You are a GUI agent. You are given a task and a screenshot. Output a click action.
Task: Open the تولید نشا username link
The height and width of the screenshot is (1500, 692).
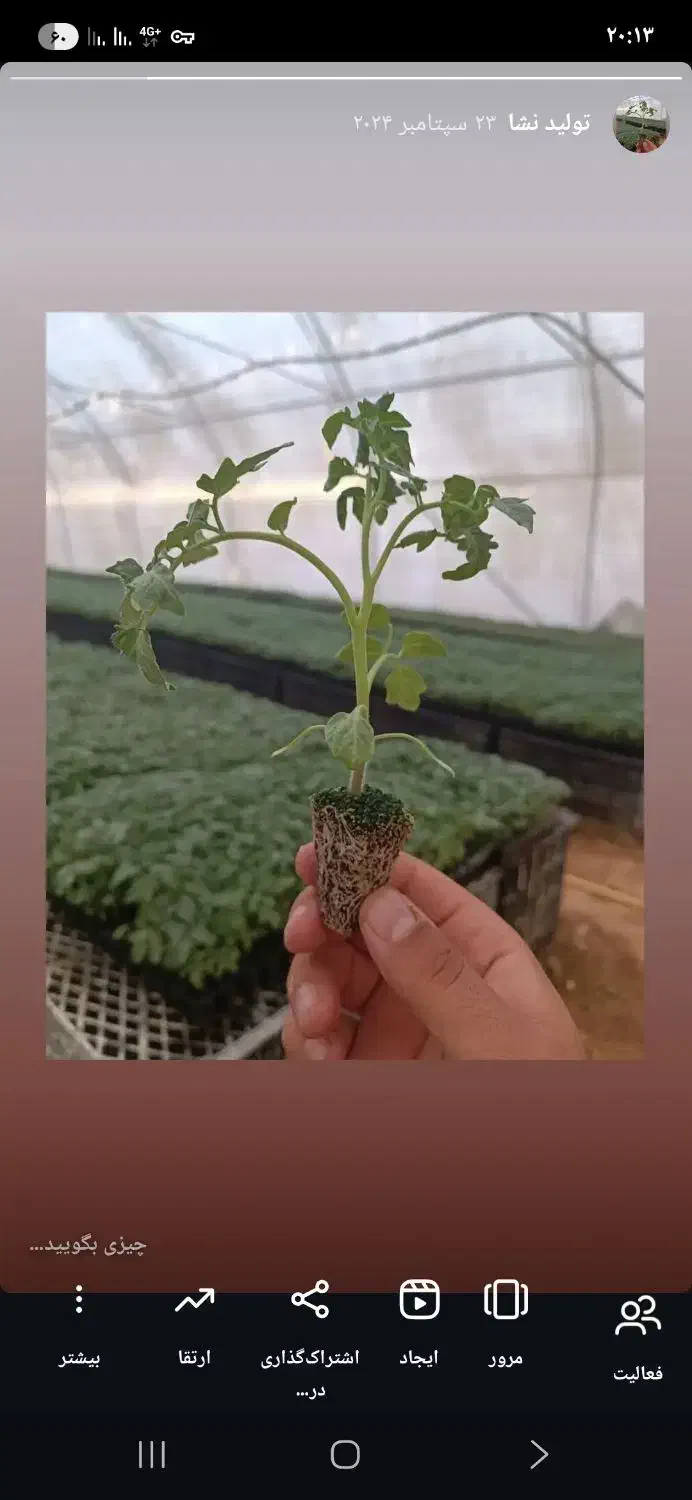549,123
